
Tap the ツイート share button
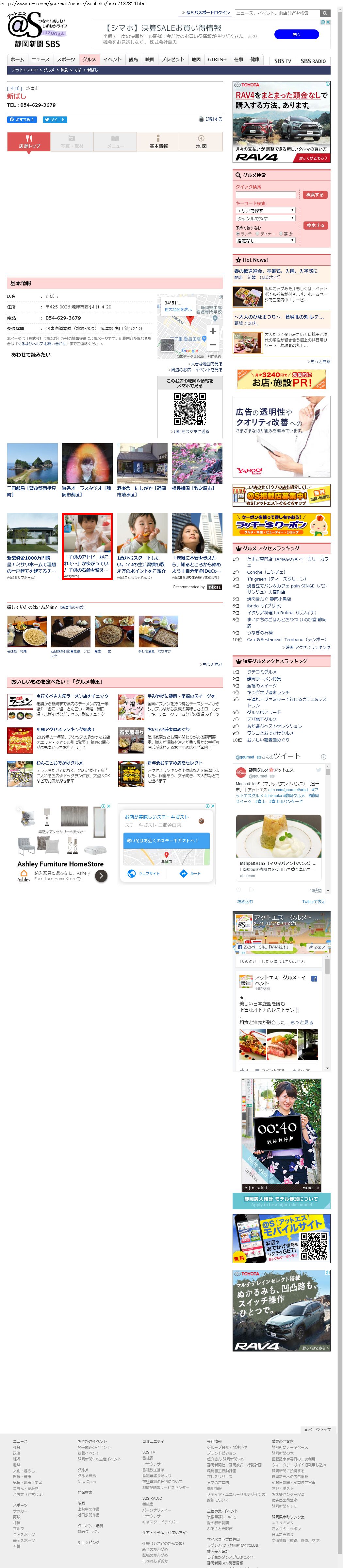click(55, 120)
